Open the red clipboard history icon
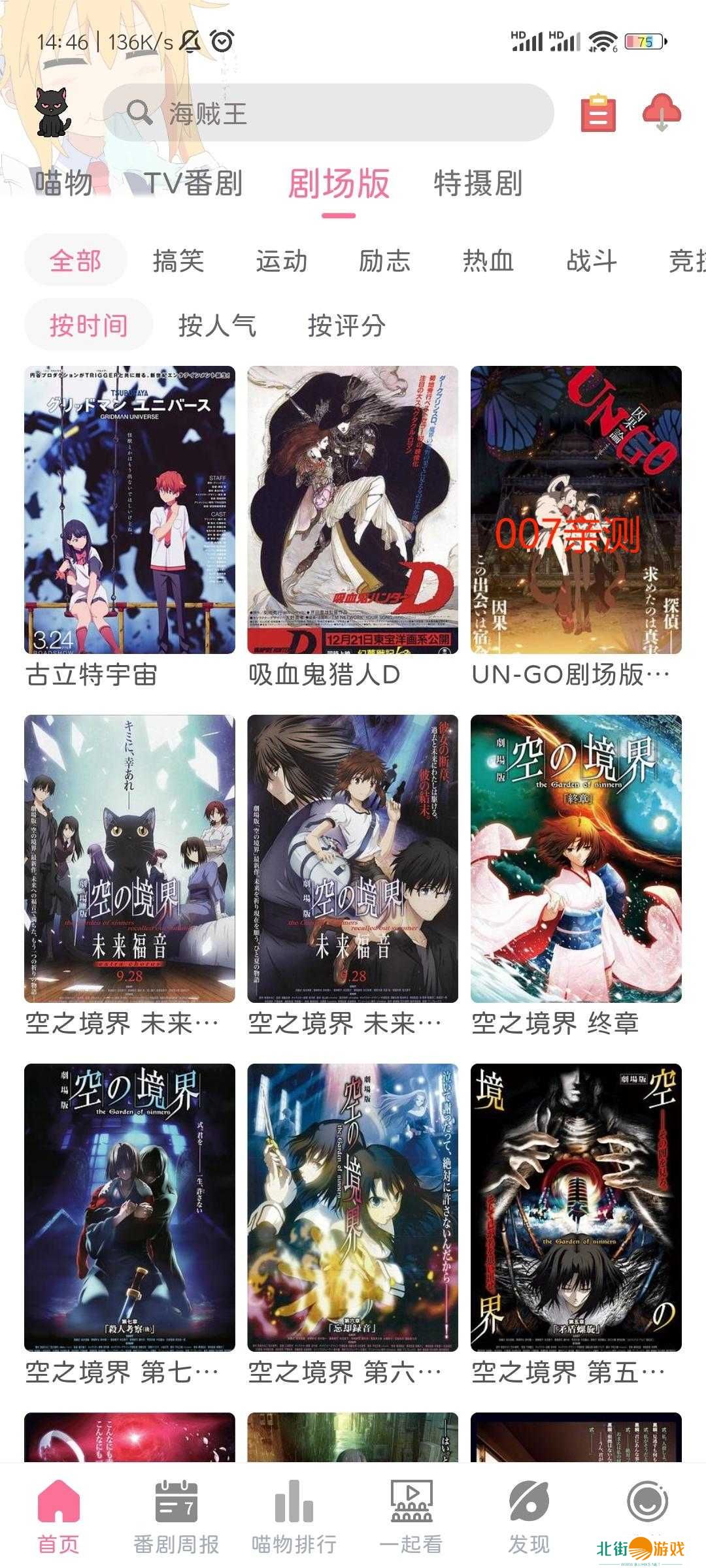Screen dimensions: 706x1568 598,113
